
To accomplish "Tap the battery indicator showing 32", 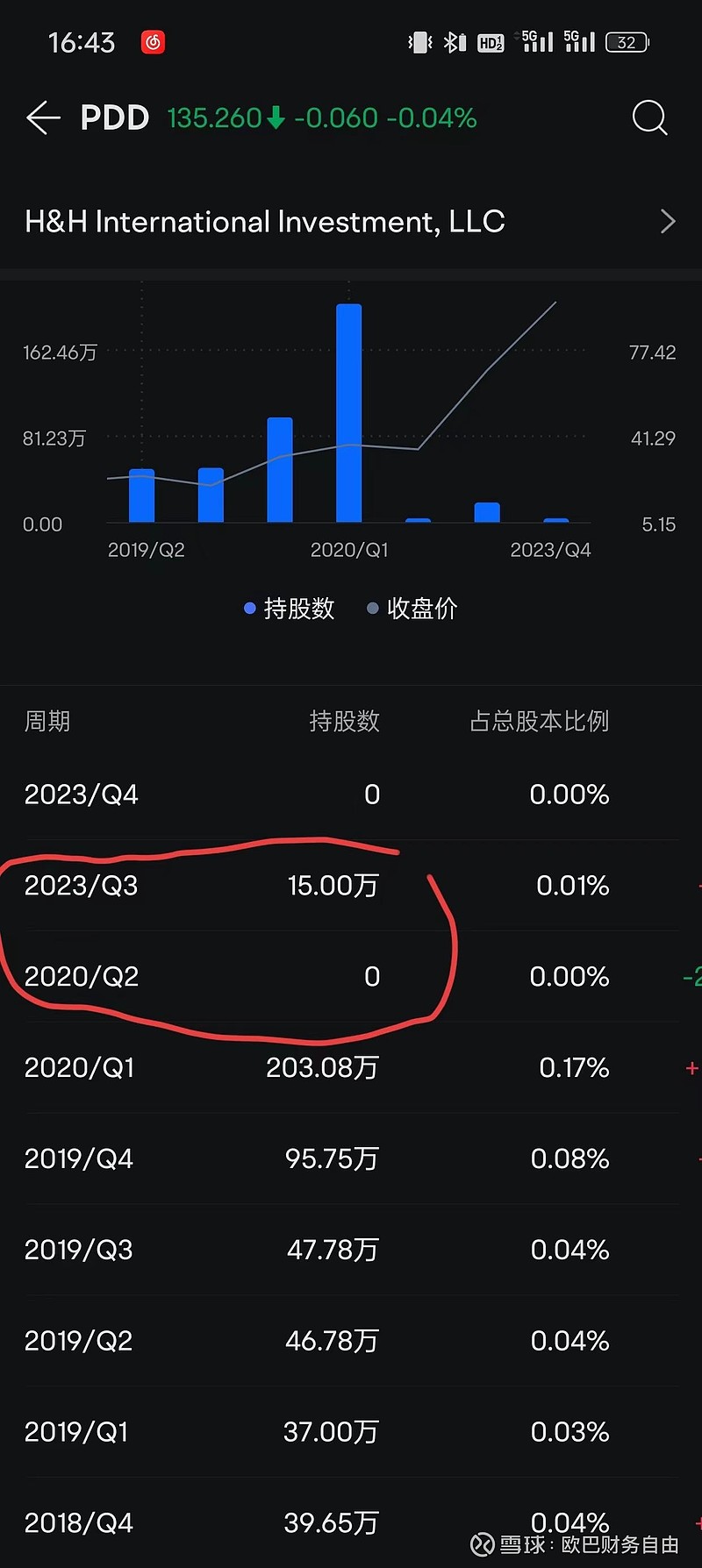I will click(627, 42).
